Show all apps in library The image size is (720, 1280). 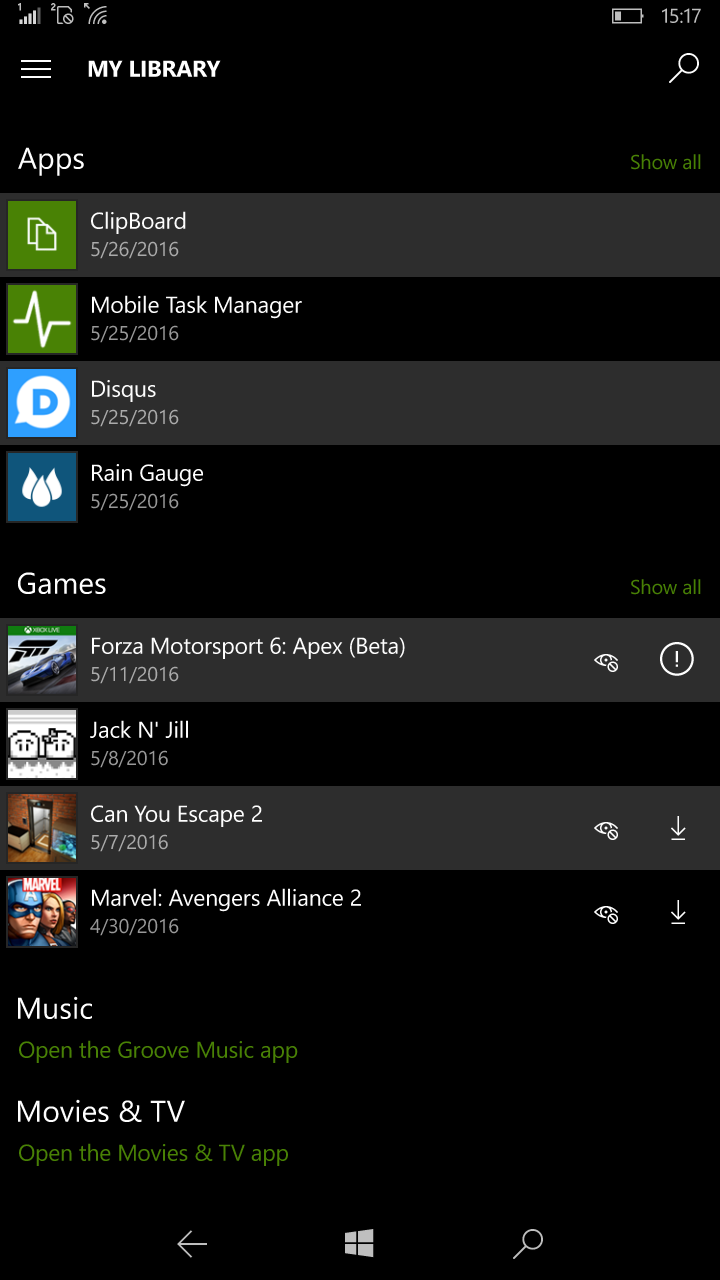[x=665, y=162]
